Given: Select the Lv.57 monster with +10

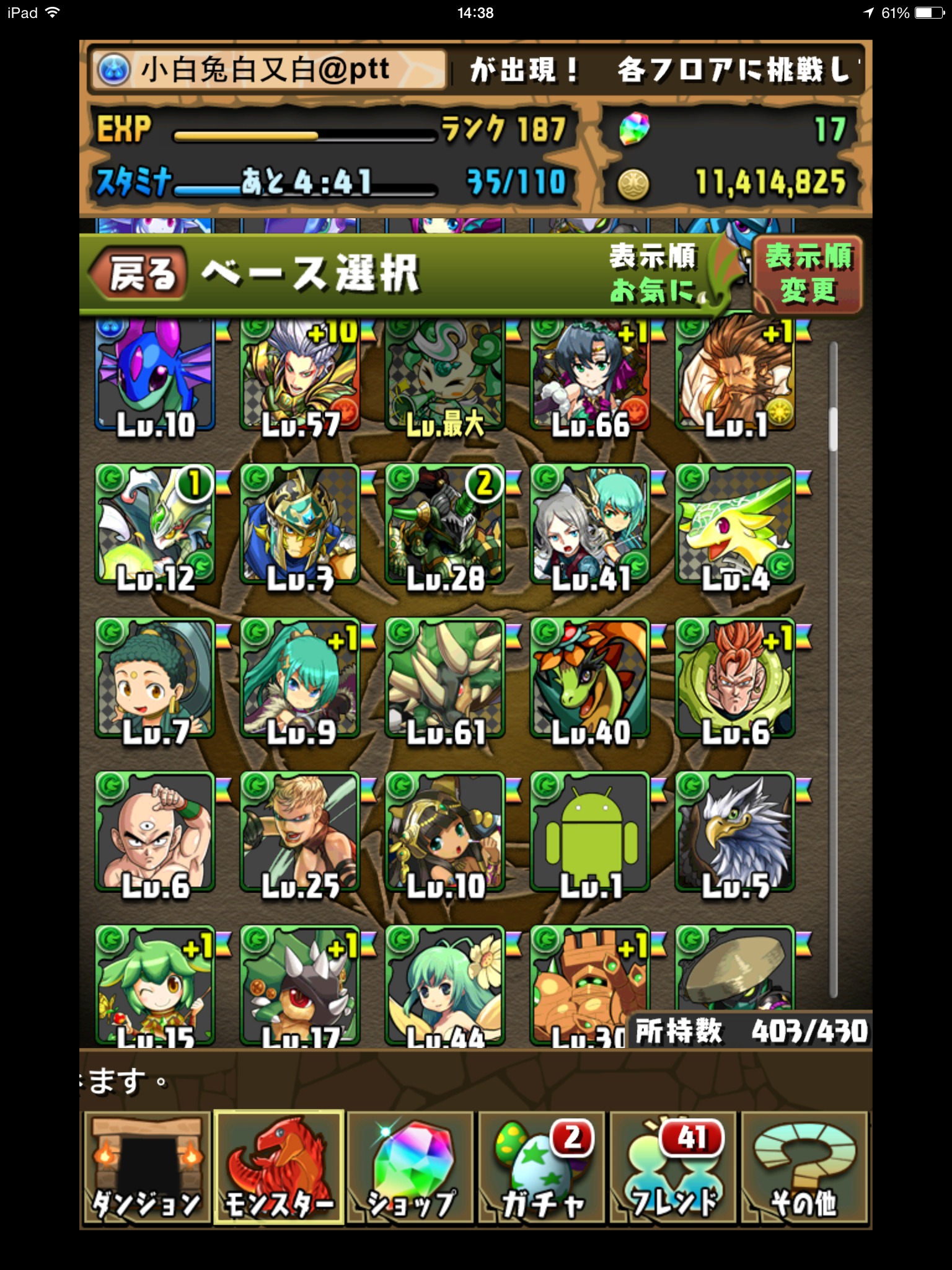Looking at the screenshot, I should pos(300,375).
